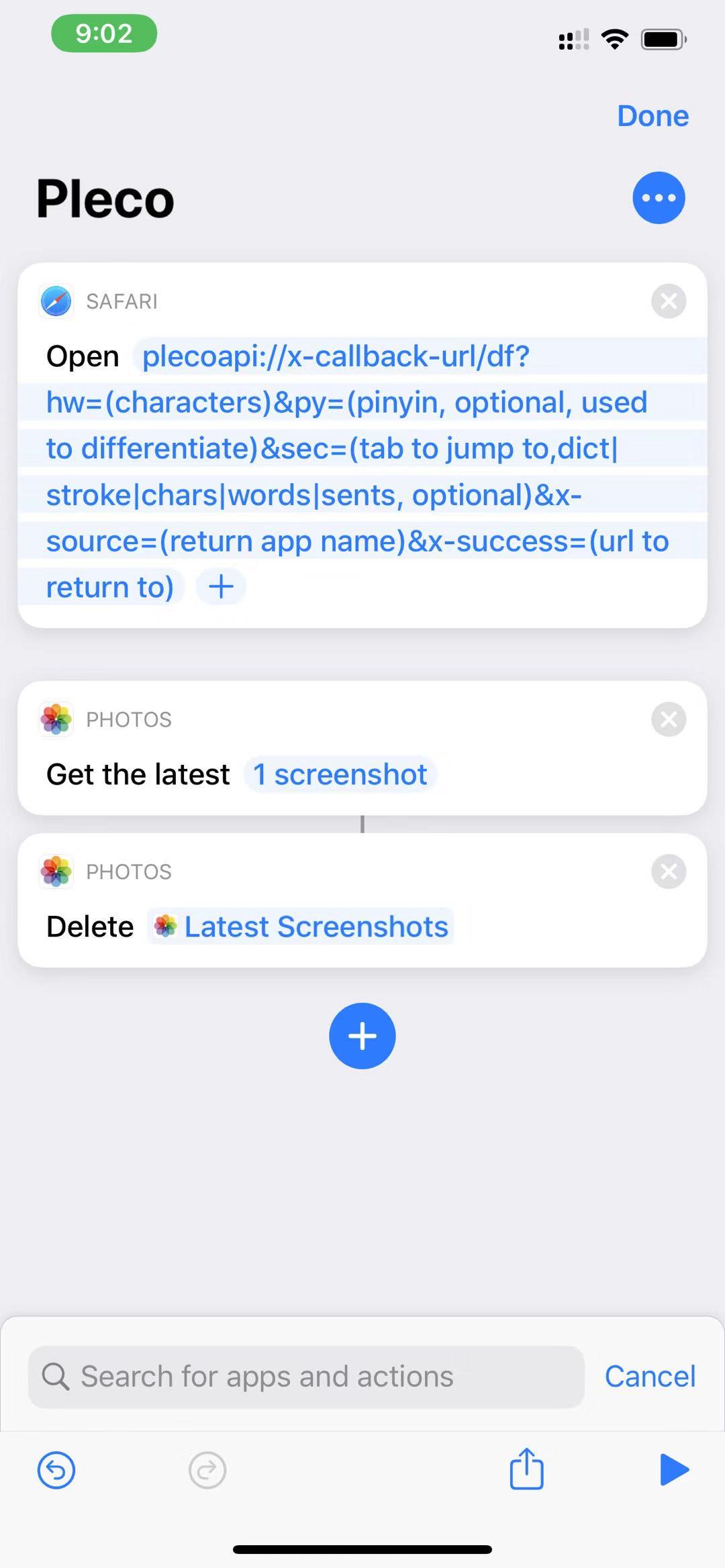
Task: Redo the last undone change
Action: pyautogui.click(x=207, y=1470)
